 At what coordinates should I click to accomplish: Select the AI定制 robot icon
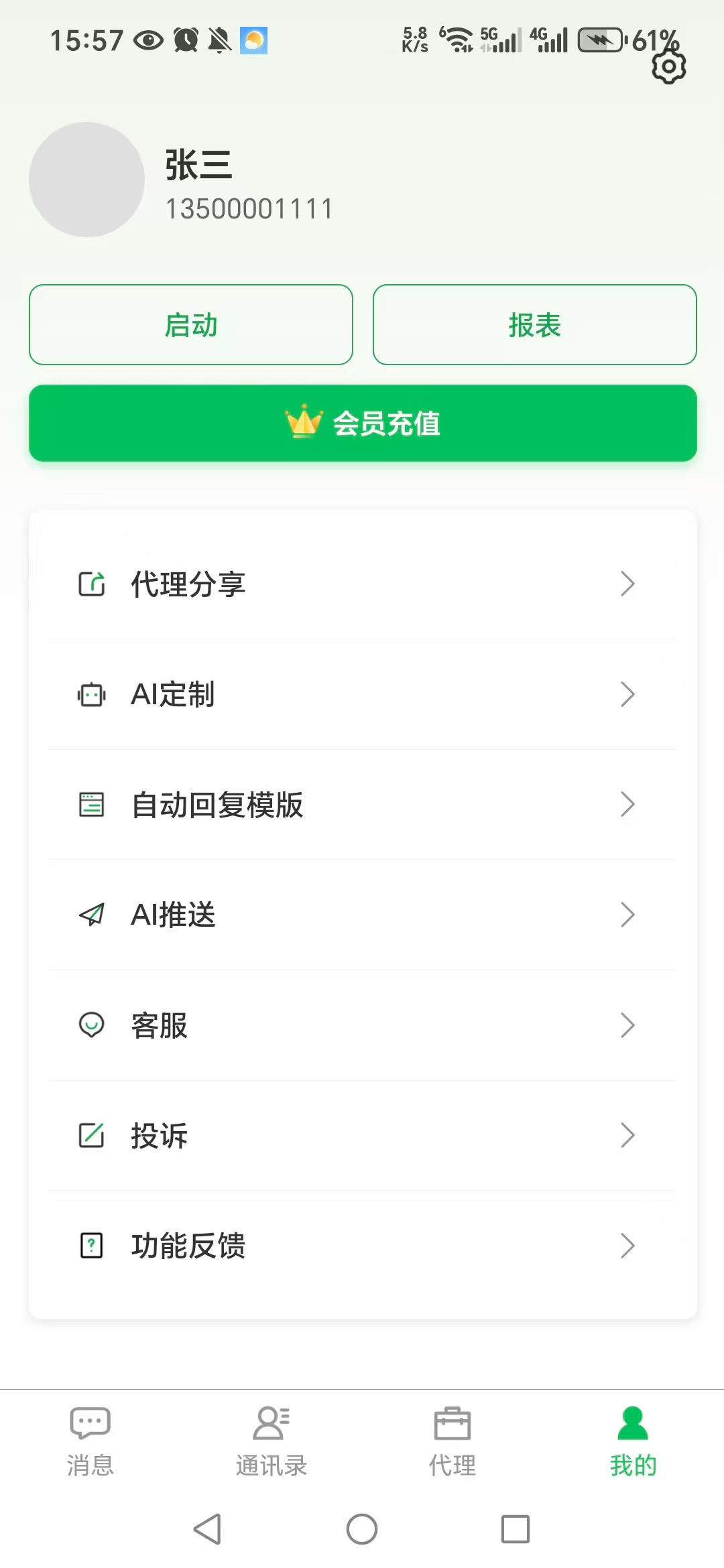coord(92,694)
